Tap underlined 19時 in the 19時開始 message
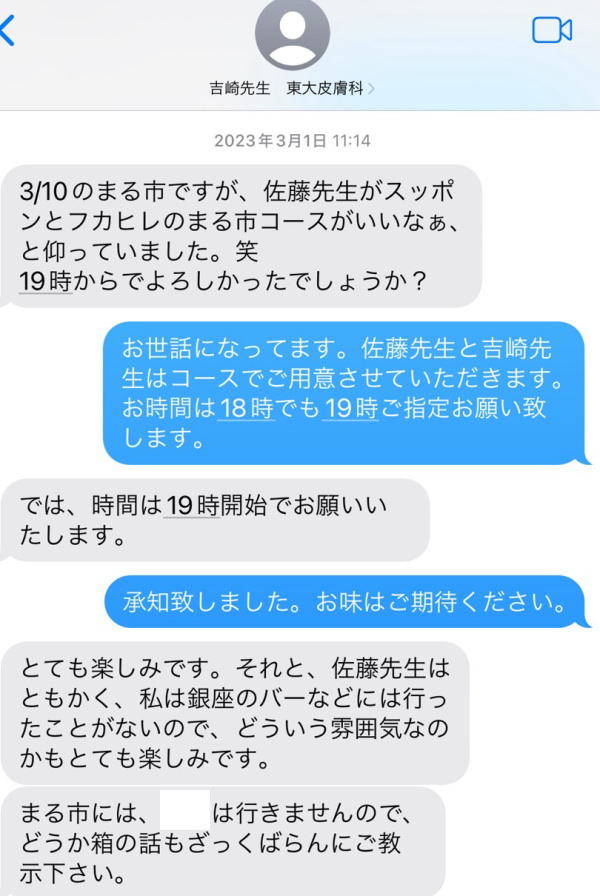The width and height of the screenshot is (600, 896). click(192, 506)
